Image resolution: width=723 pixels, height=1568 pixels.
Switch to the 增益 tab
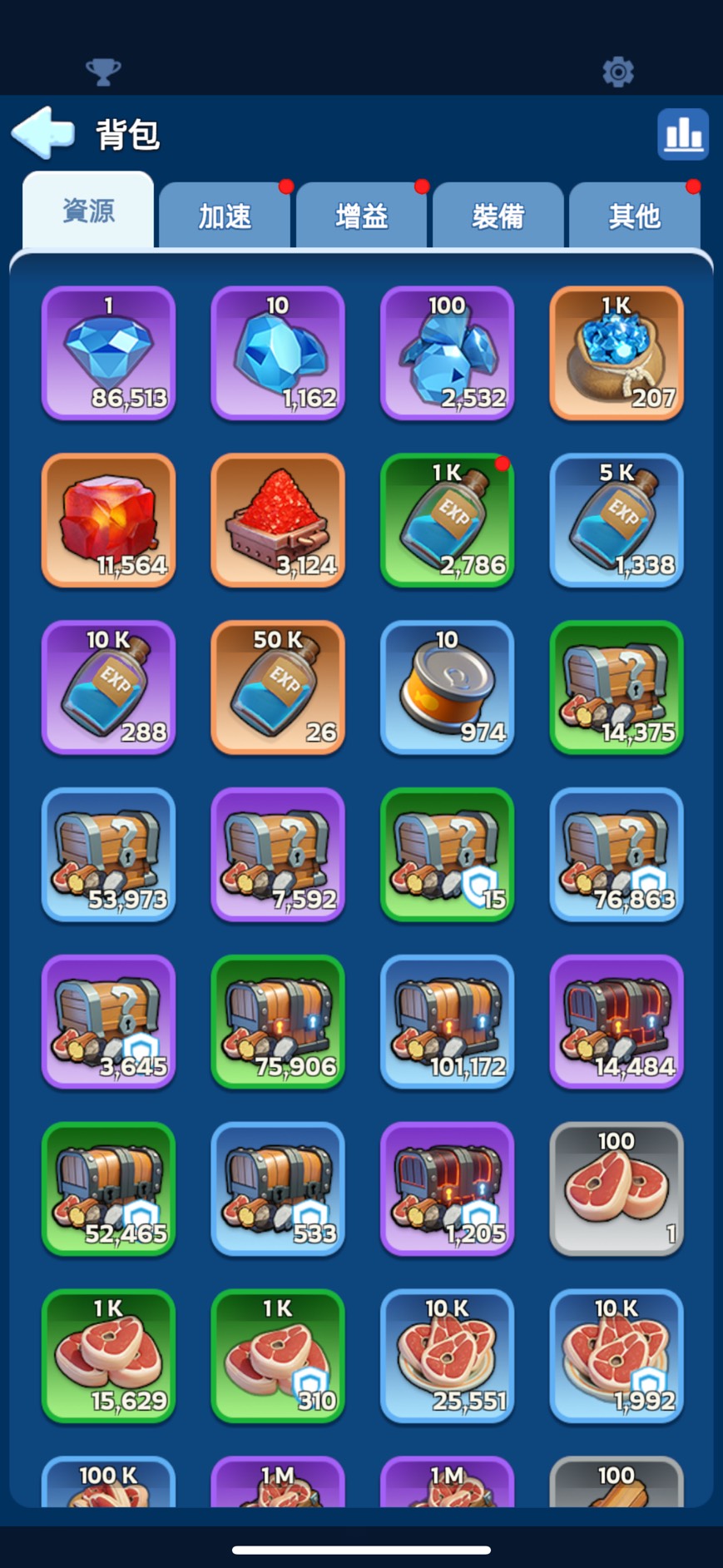(361, 215)
